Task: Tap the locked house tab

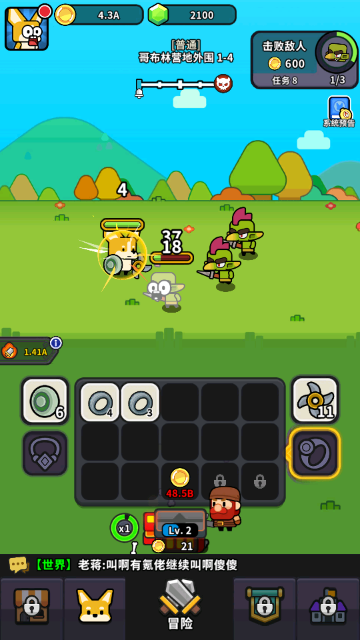Action: pyautogui.click(x=328, y=606)
